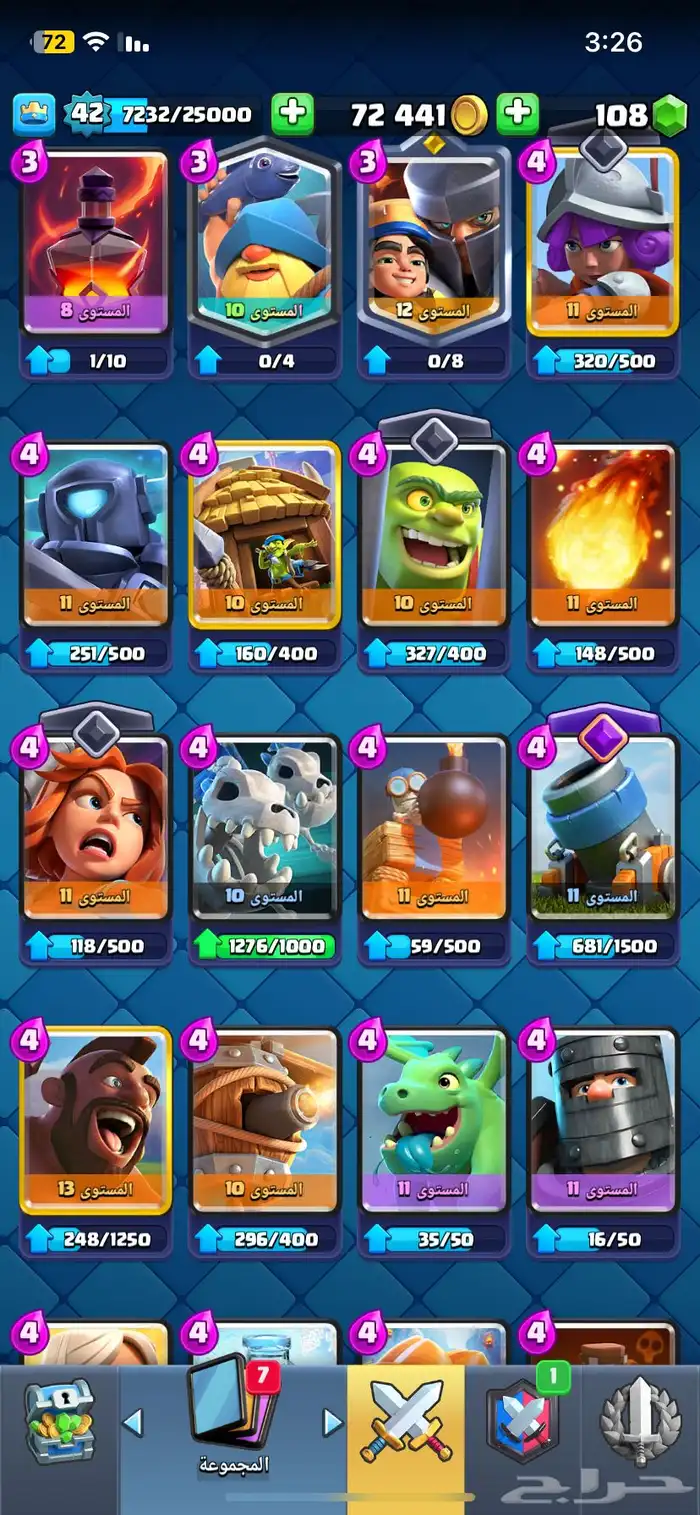Viewport: 700px width, 1515px height.
Task: Open the Flying Machine card
Action: click(265, 1120)
